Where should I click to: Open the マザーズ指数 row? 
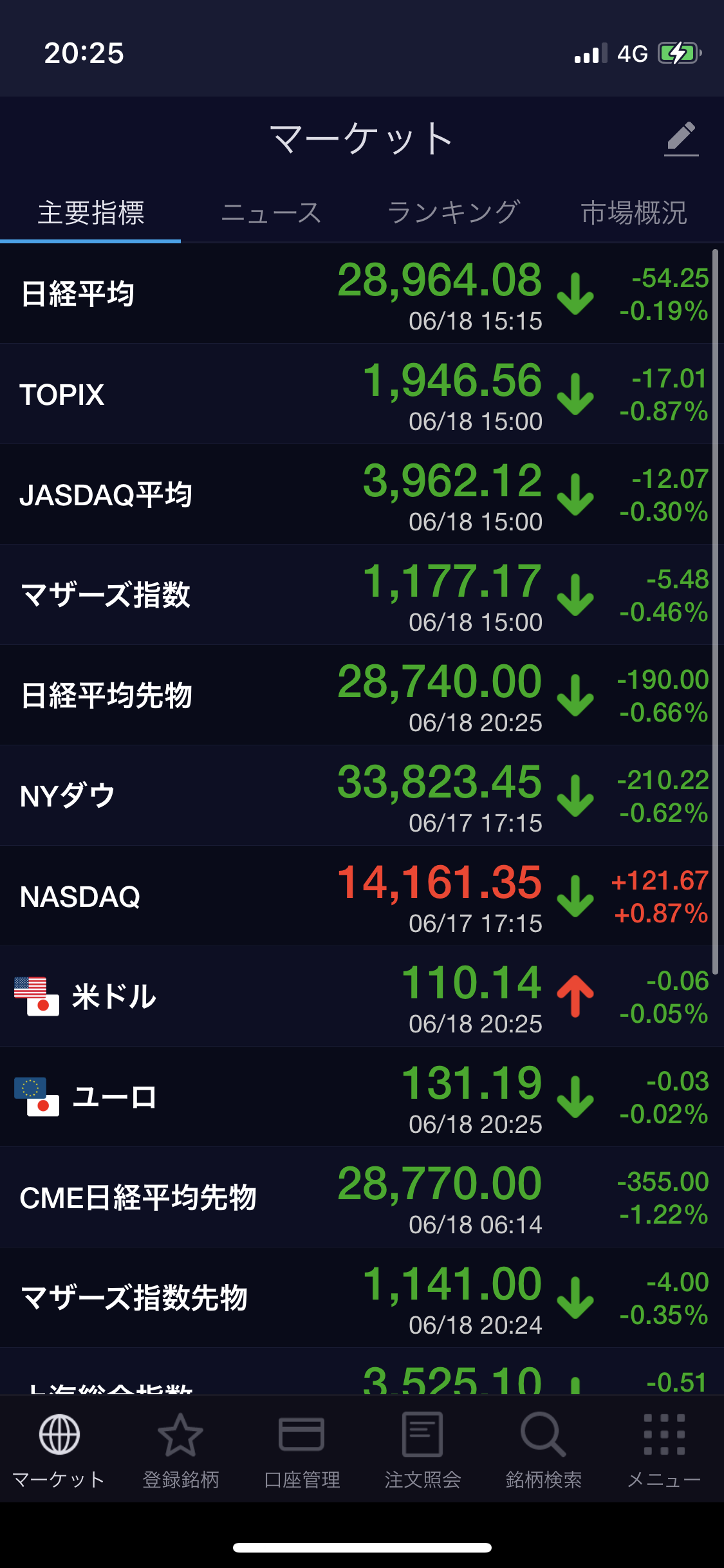pos(360,595)
